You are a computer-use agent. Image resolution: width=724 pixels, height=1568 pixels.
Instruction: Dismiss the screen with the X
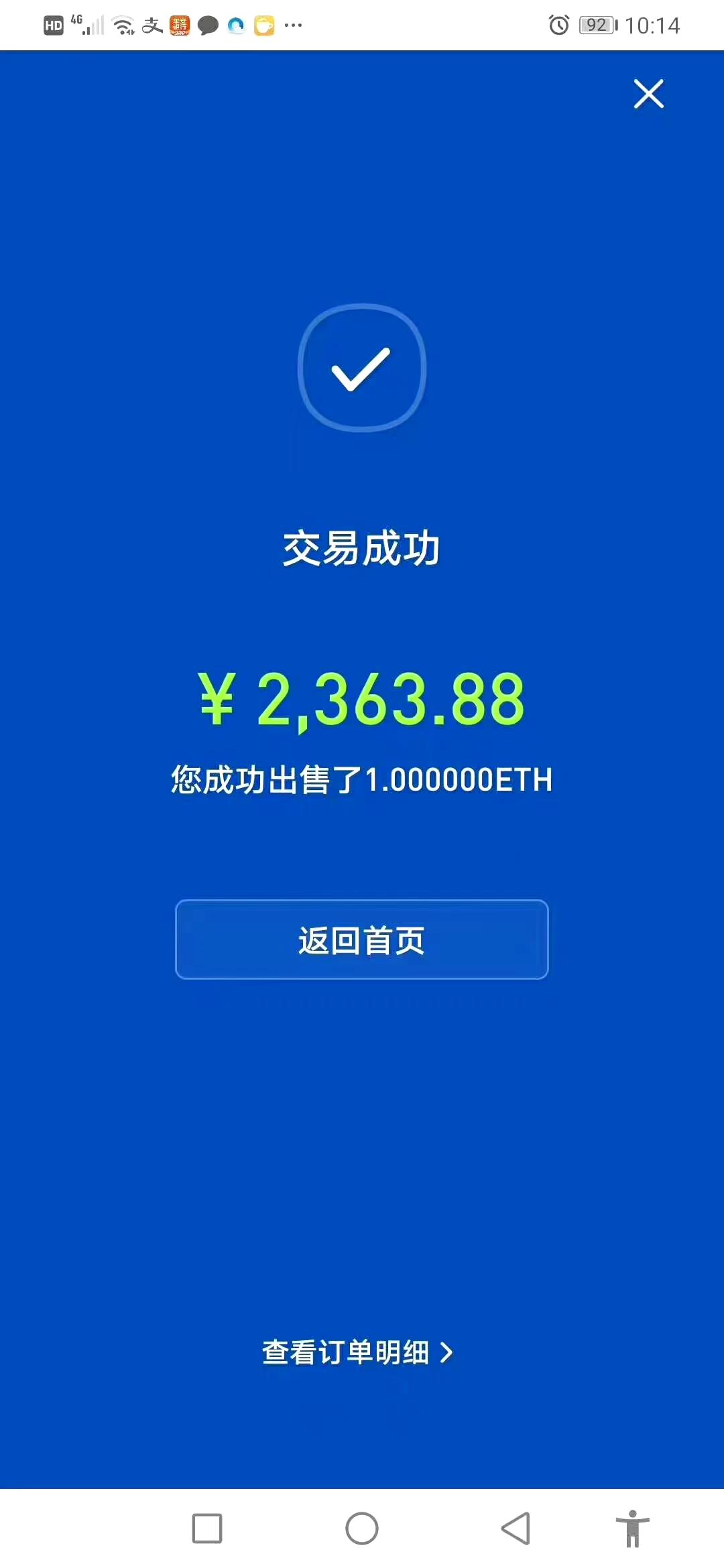(648, 94)
